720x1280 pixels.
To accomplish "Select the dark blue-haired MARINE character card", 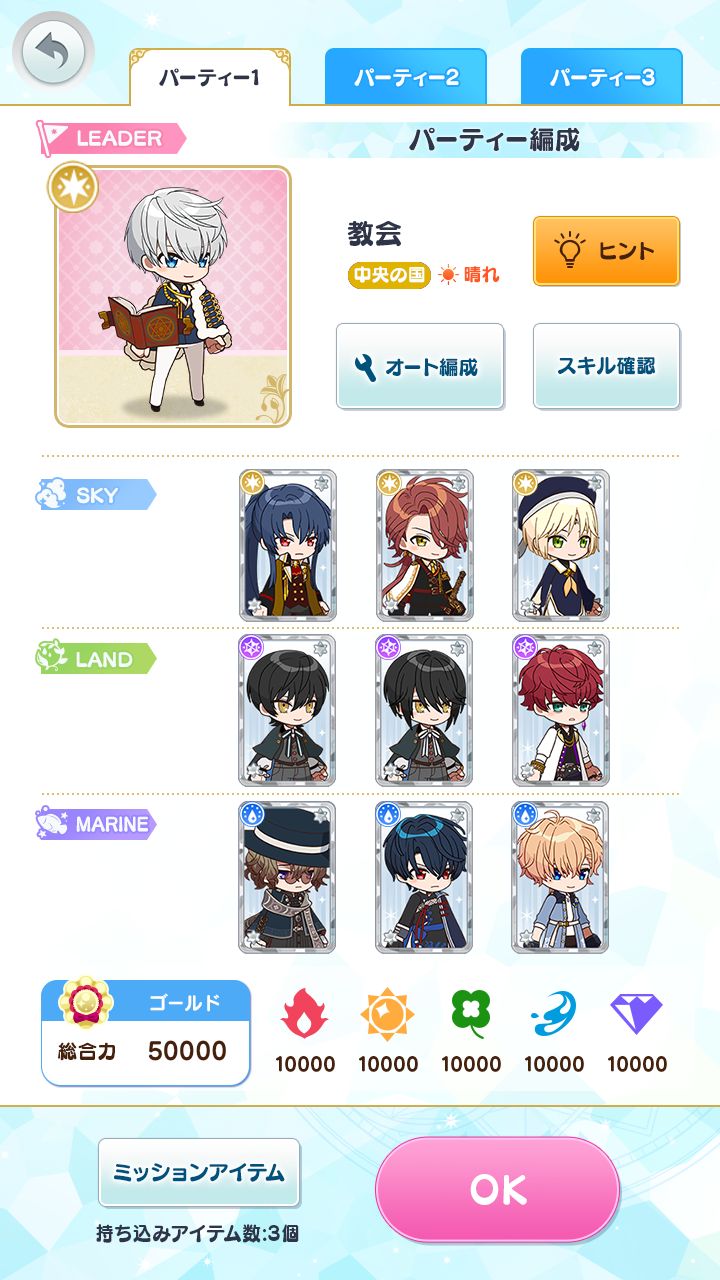I will pos(424,876).
